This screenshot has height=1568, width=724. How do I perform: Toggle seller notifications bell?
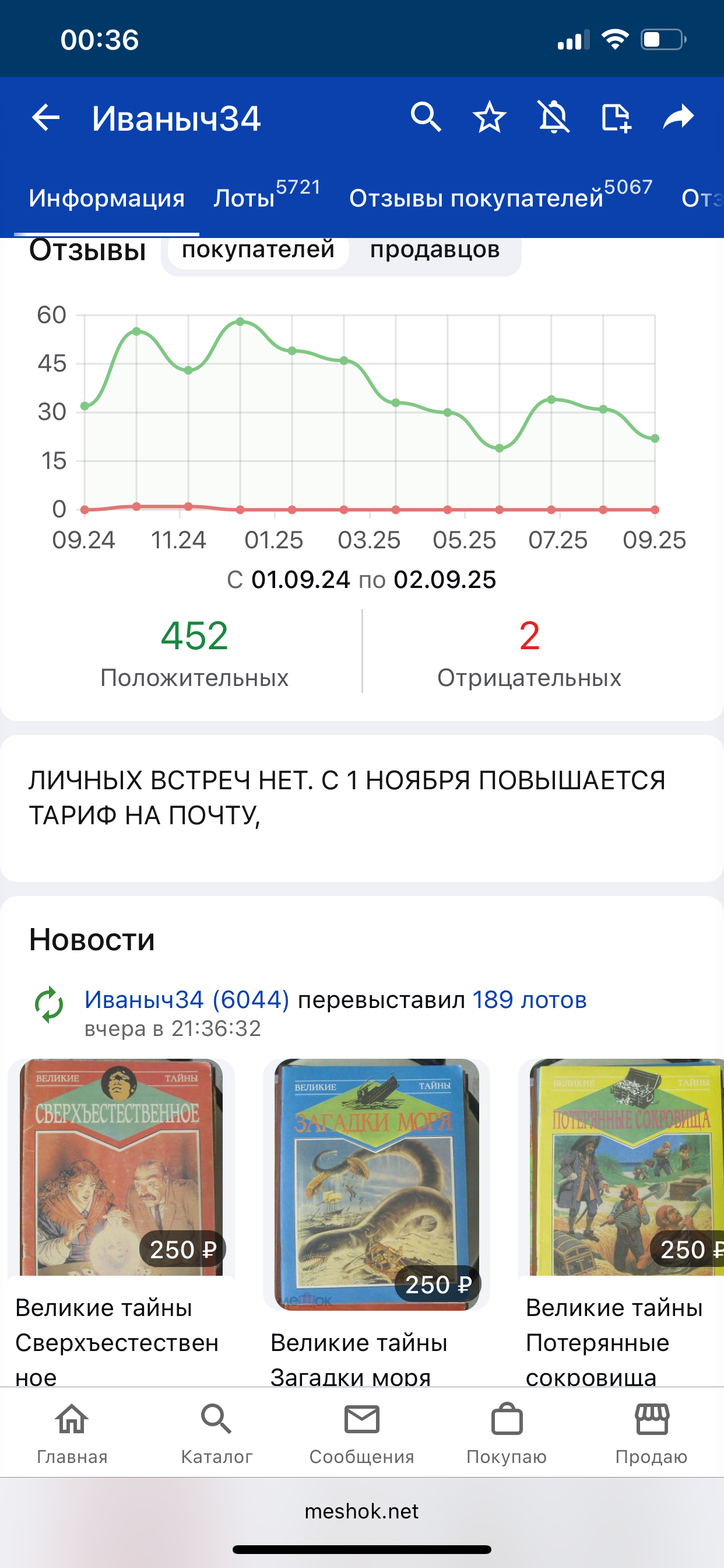(x=554, y=117)
